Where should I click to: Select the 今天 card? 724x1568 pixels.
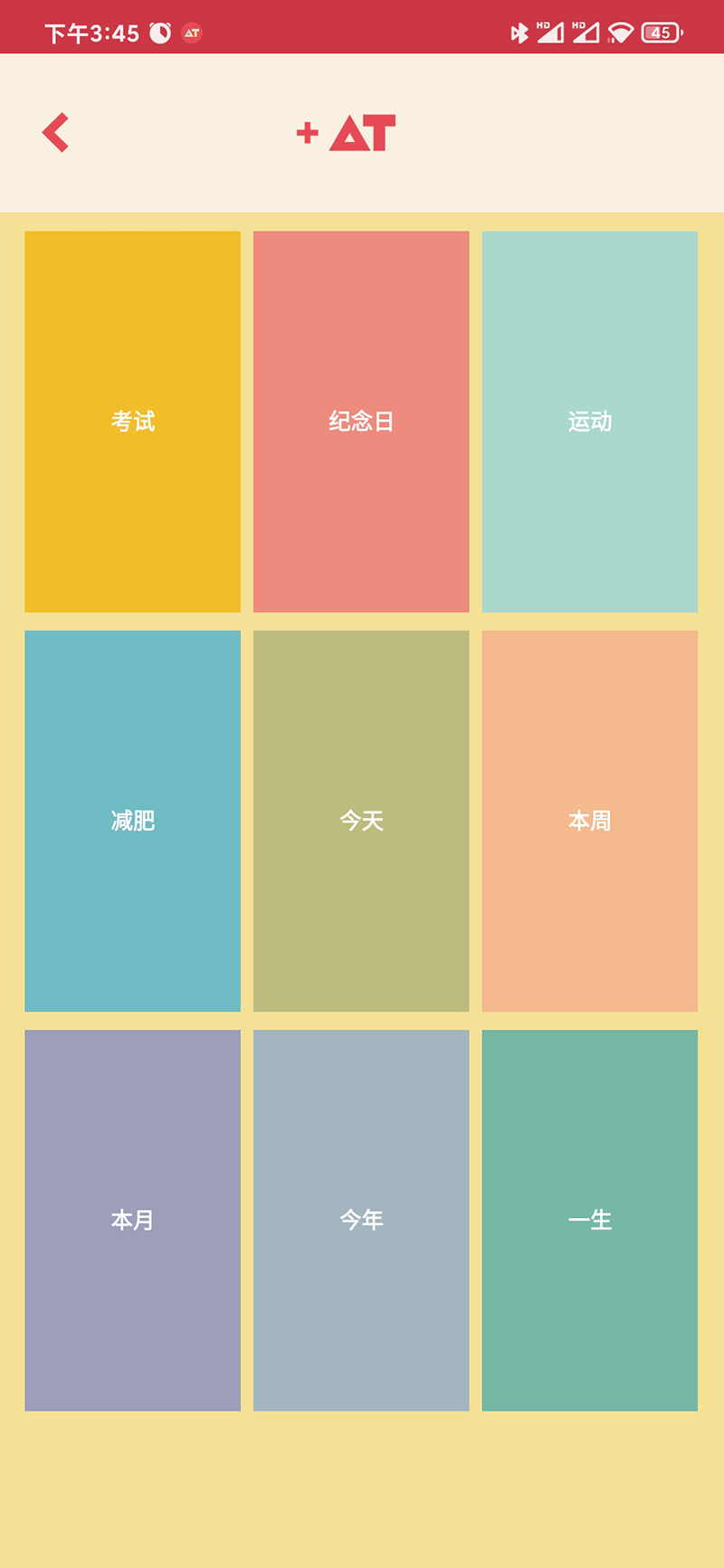point(361,821)
